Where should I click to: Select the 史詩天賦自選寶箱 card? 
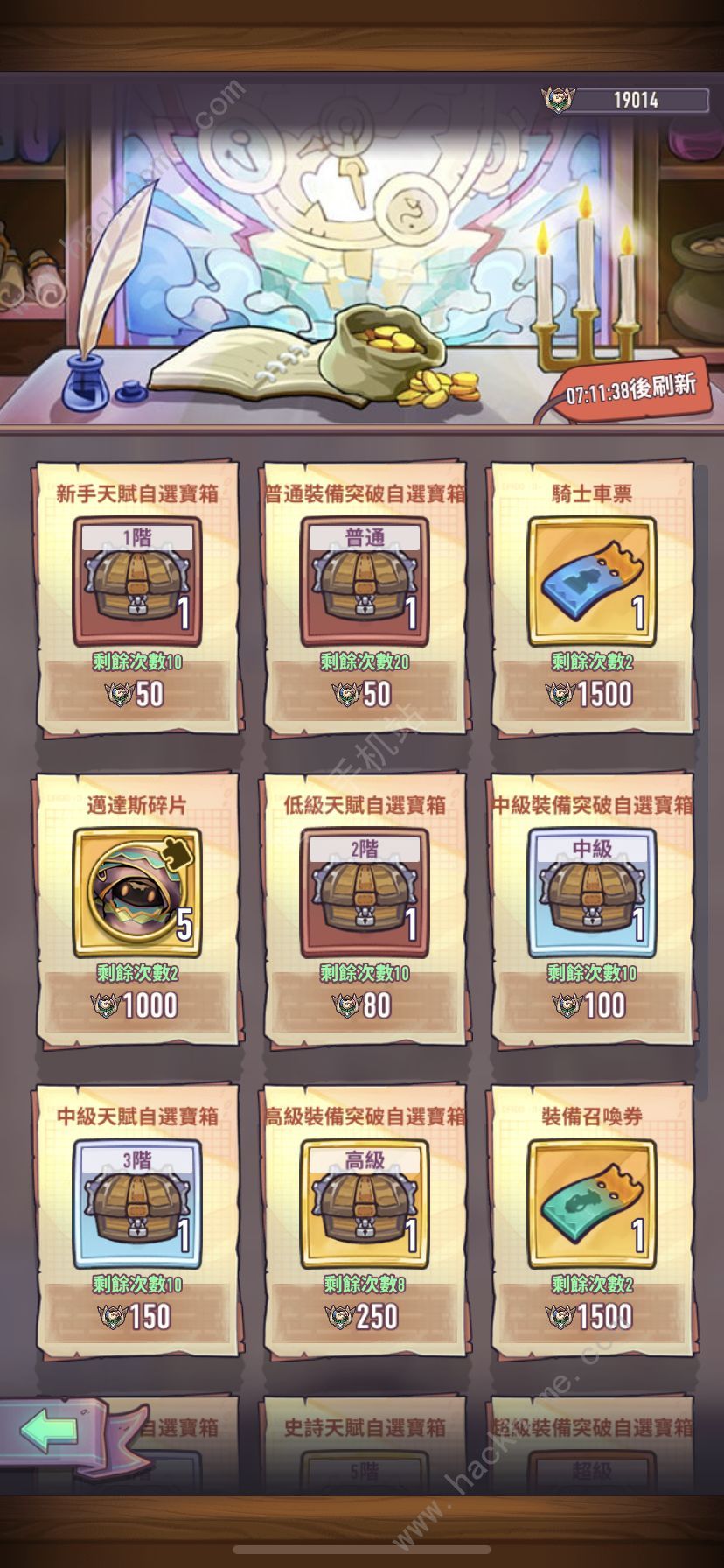pos(365,1452)
